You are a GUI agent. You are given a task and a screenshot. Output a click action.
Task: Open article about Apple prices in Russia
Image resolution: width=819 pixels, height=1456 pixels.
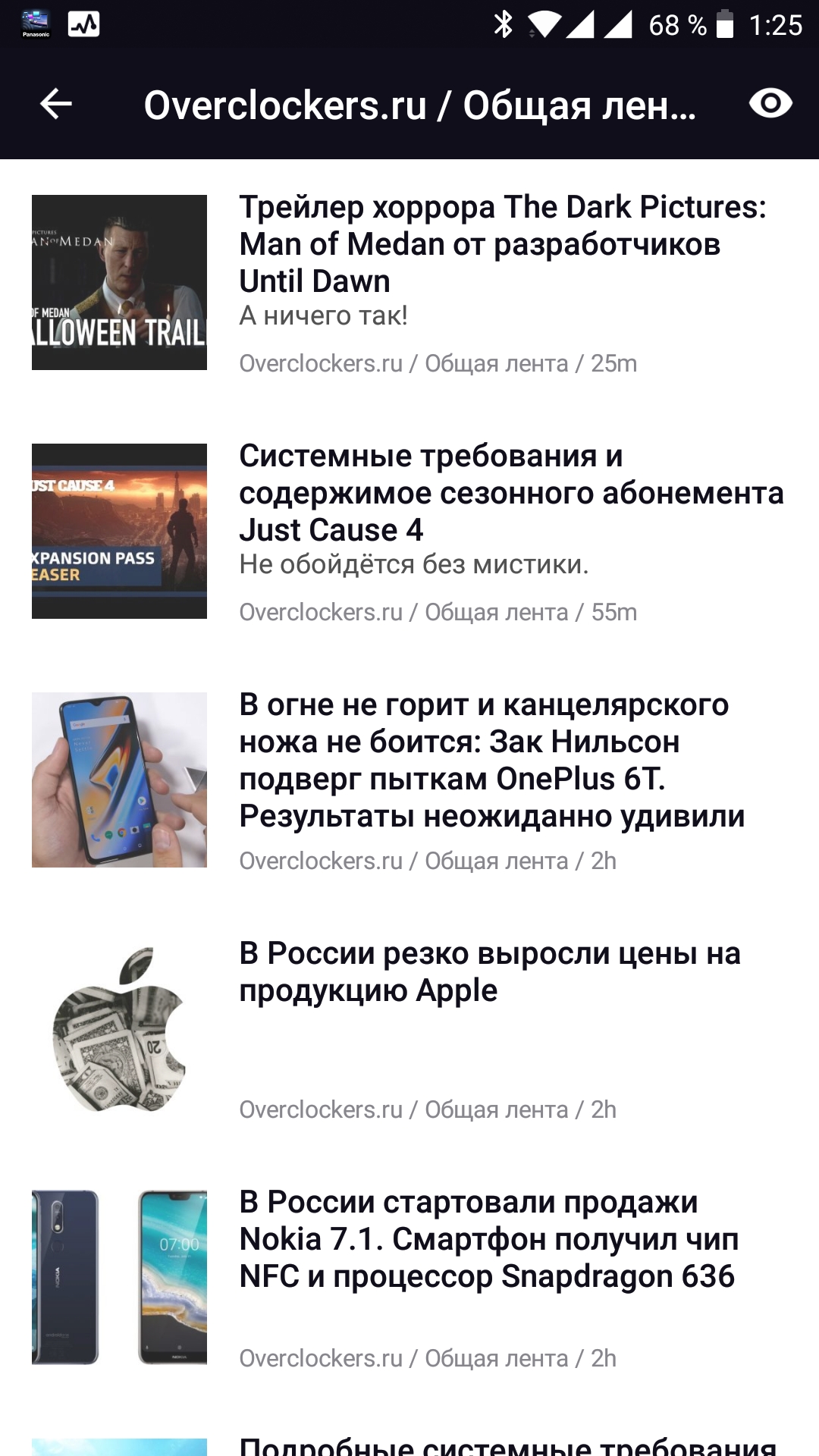click(489, 971)
